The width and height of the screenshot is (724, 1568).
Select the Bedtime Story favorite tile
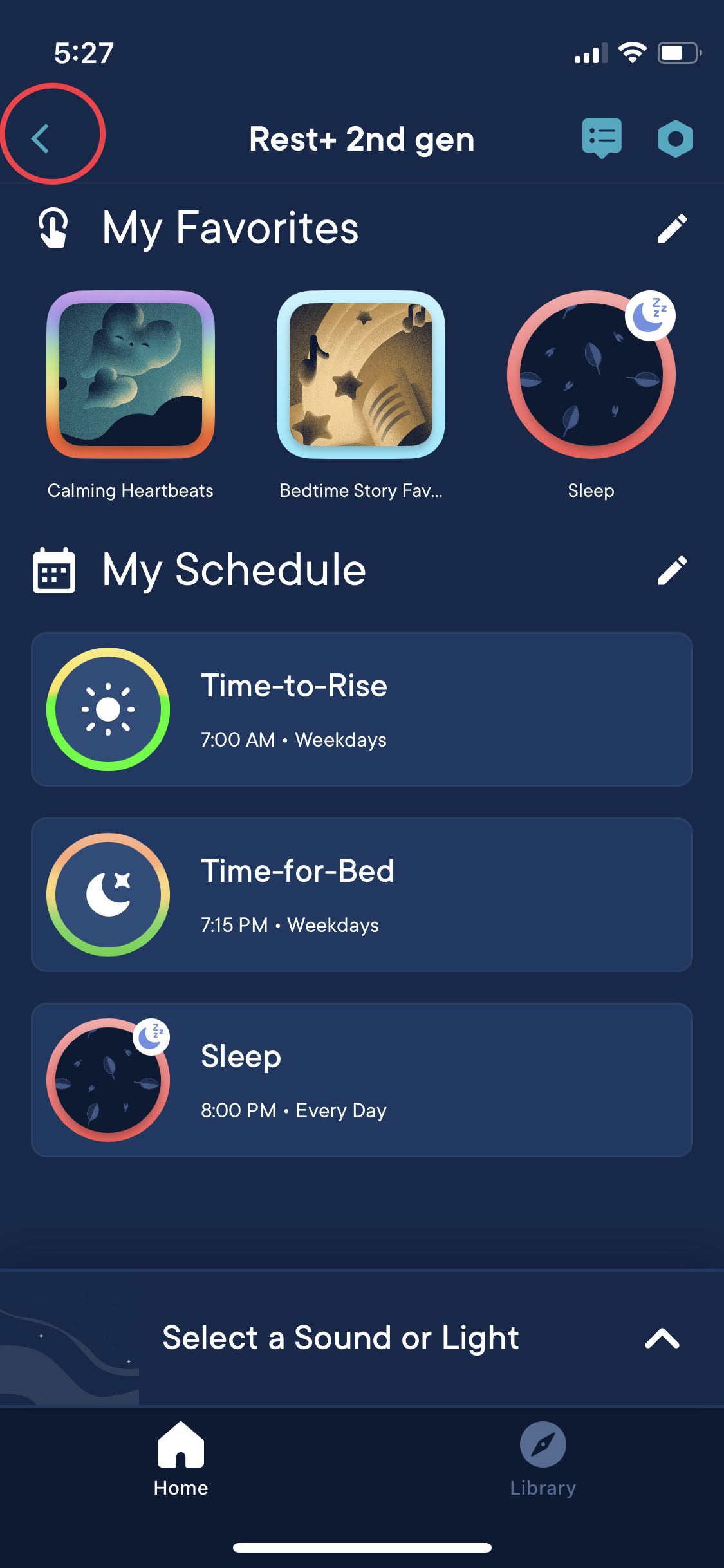click(x=361, y=375)
